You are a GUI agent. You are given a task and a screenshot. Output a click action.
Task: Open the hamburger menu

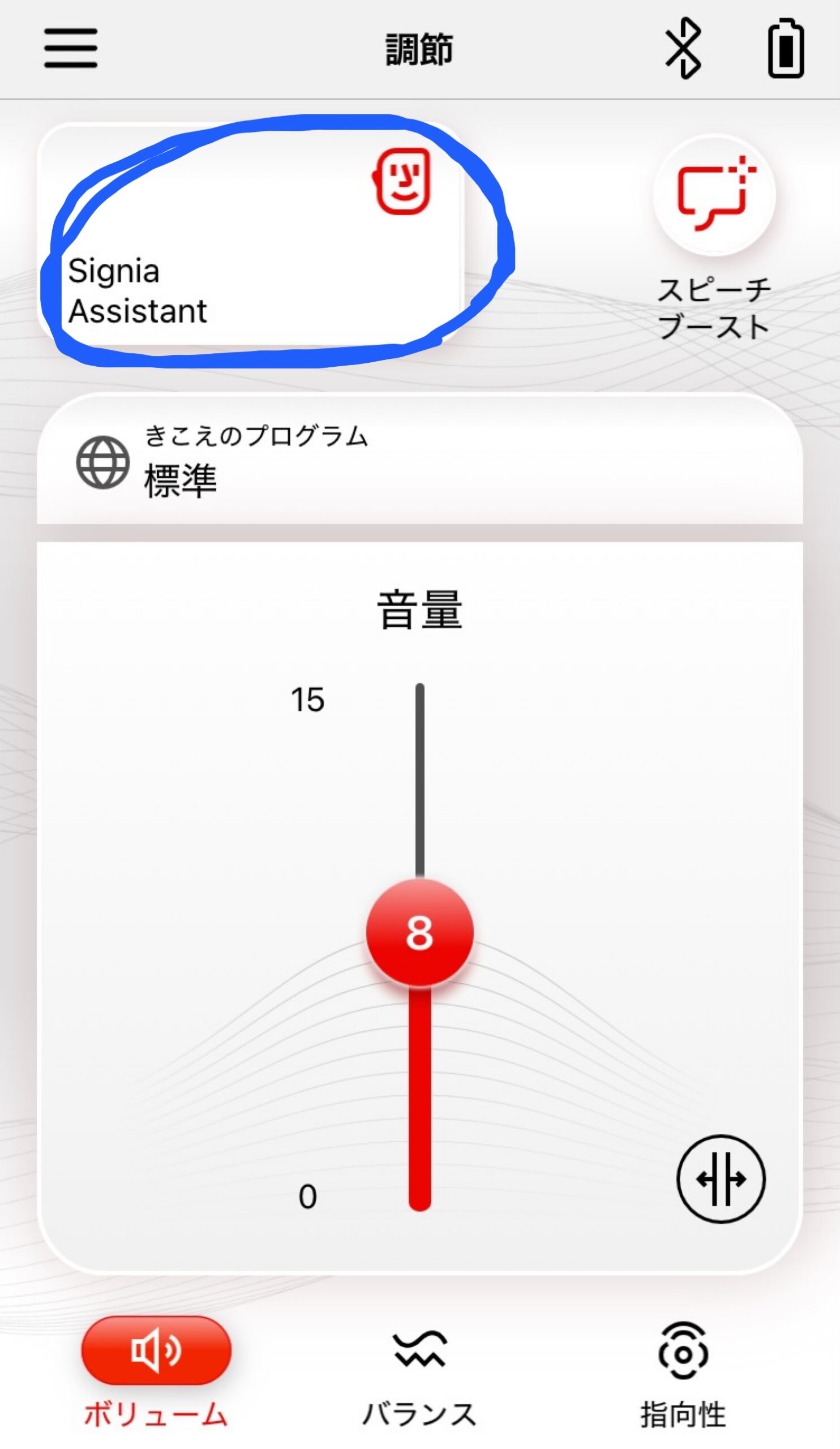(x=71, y=48)
